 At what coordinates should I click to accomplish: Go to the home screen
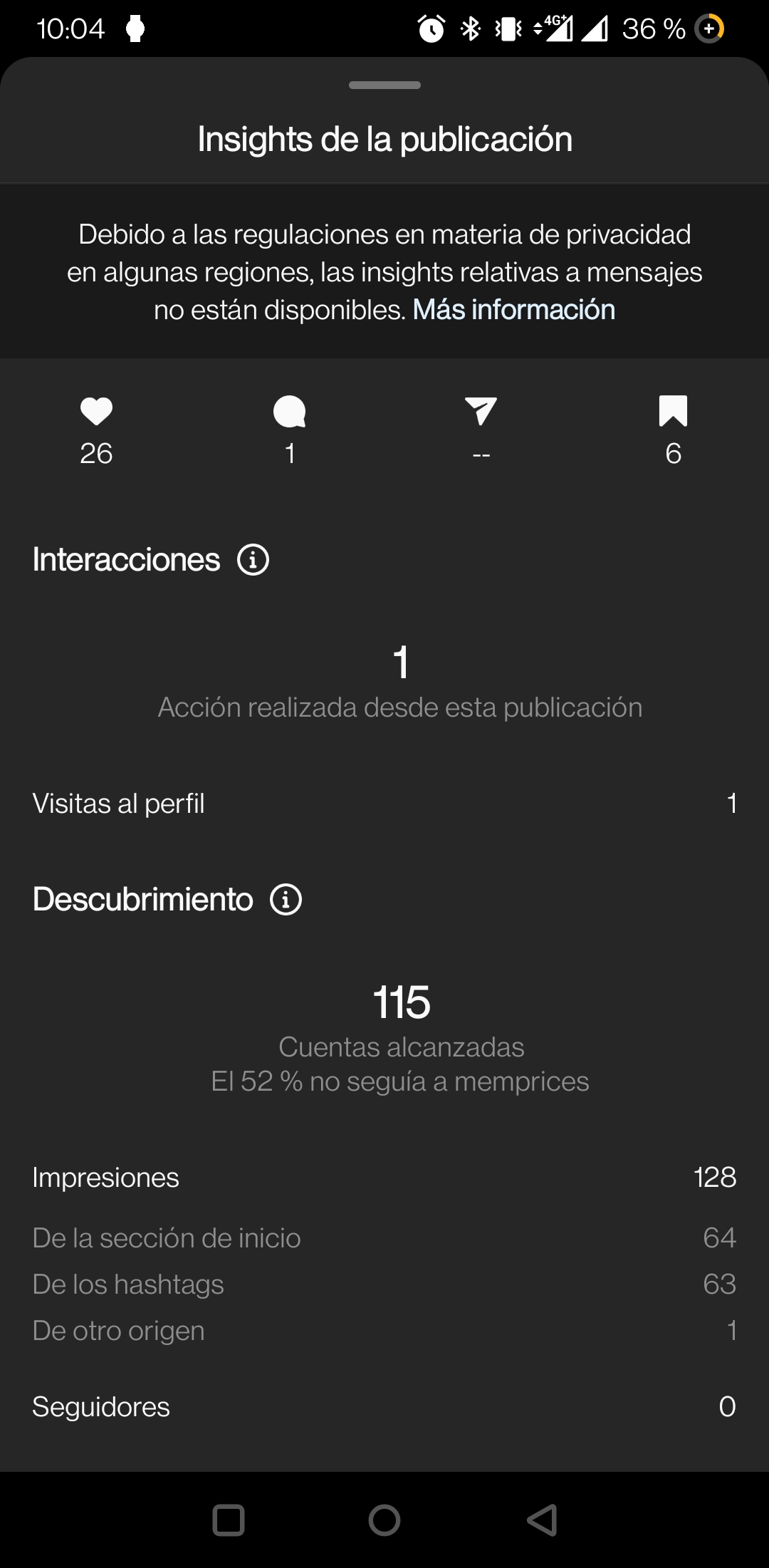pos(384,1520)
